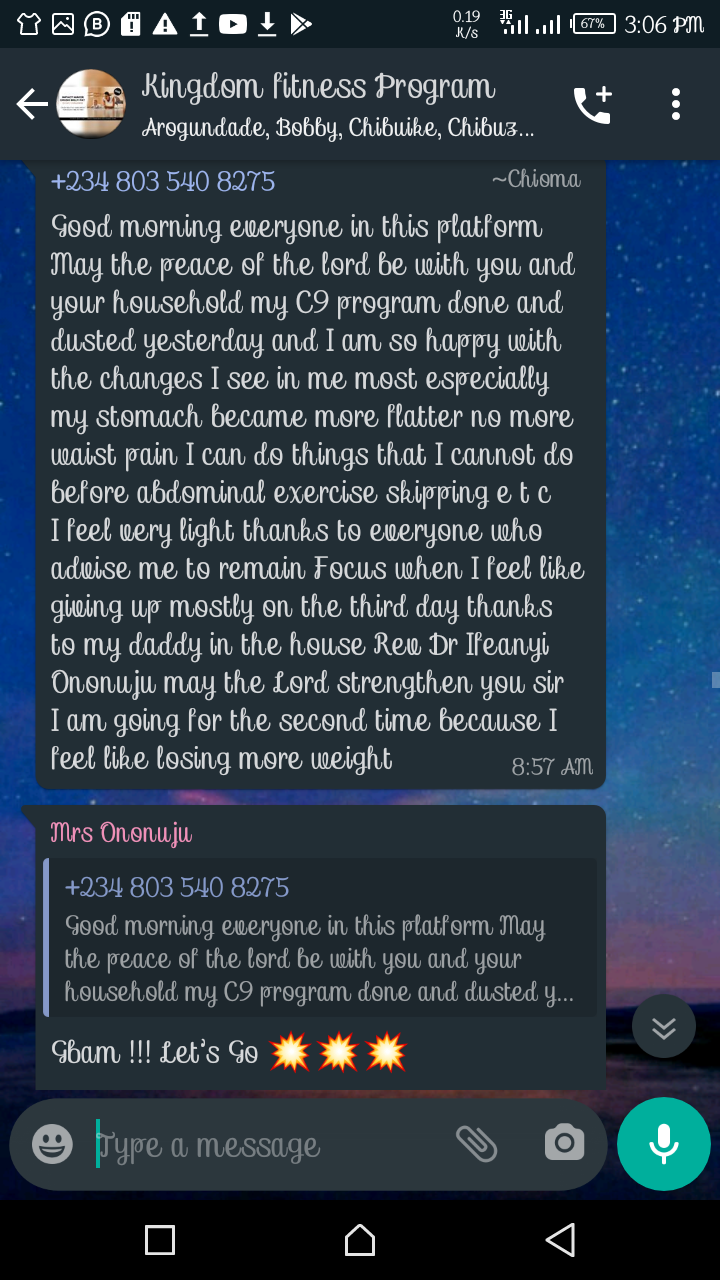The height and width of the screenshot is (1280, 720).
Task: Jump to the quoted message in Mrs Ononuju's reply
Action: (x=320, y=938)
